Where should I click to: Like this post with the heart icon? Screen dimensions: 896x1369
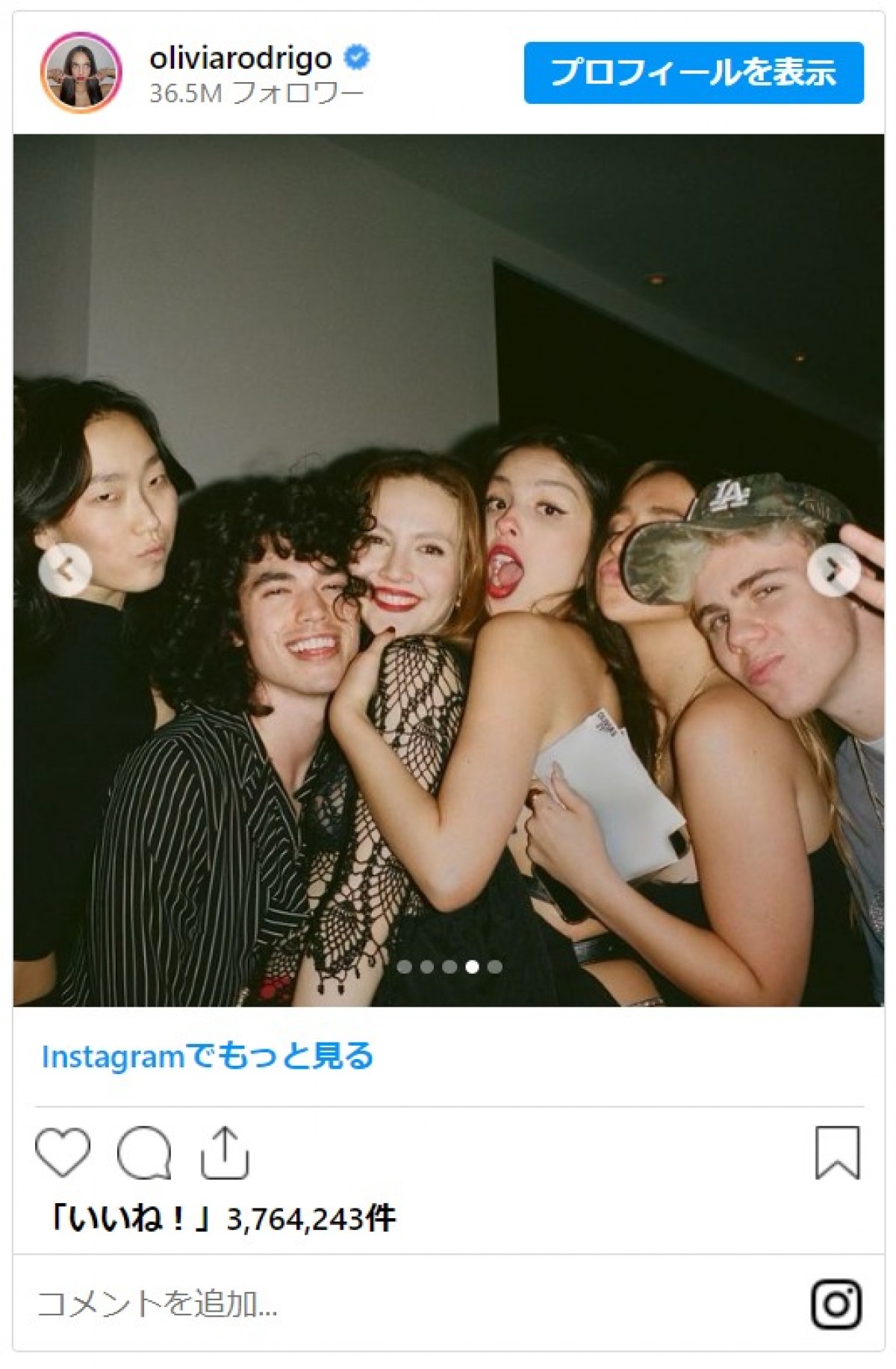(63, 1152)
